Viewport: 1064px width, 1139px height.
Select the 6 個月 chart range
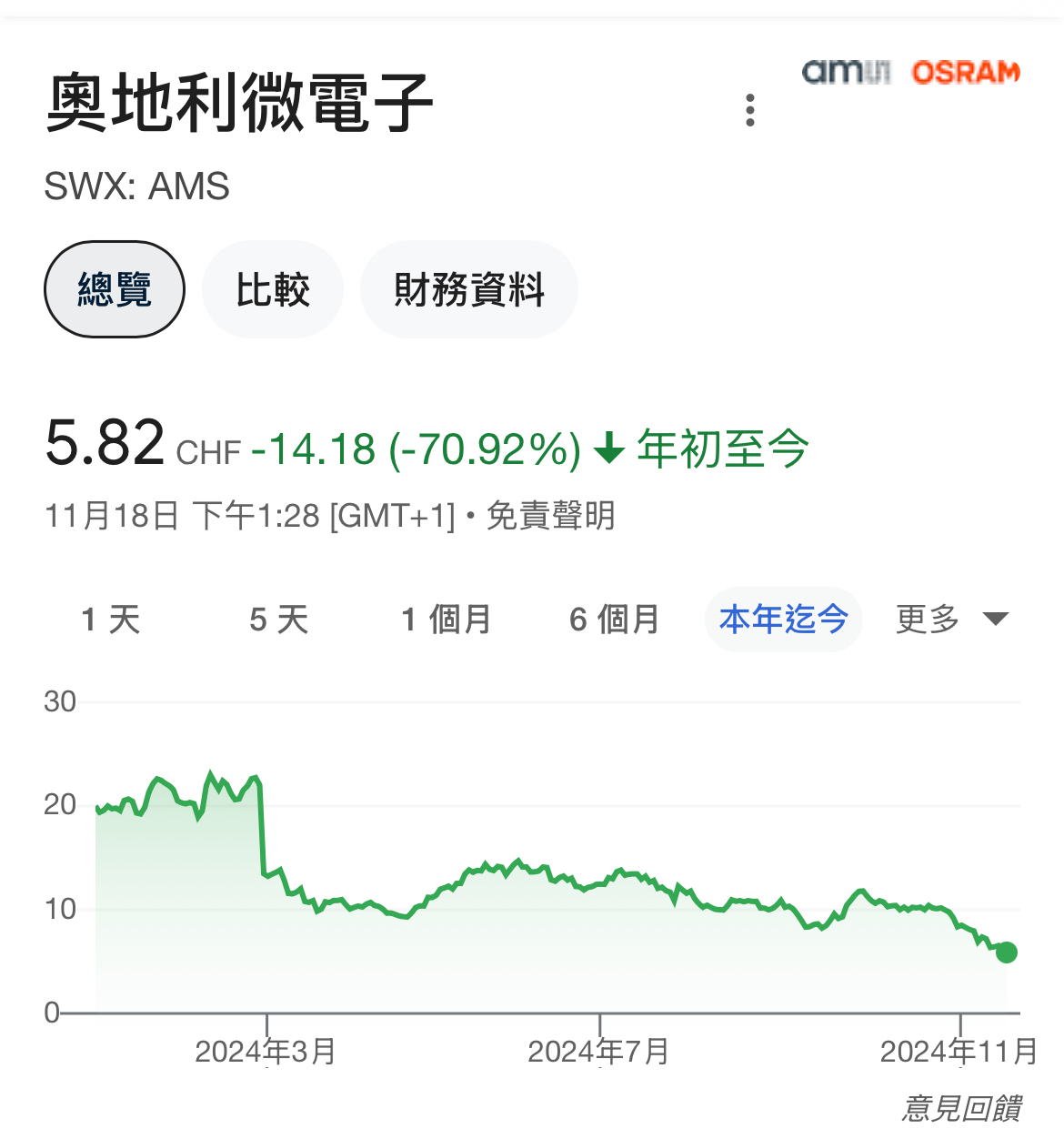(x=615, y=620)
